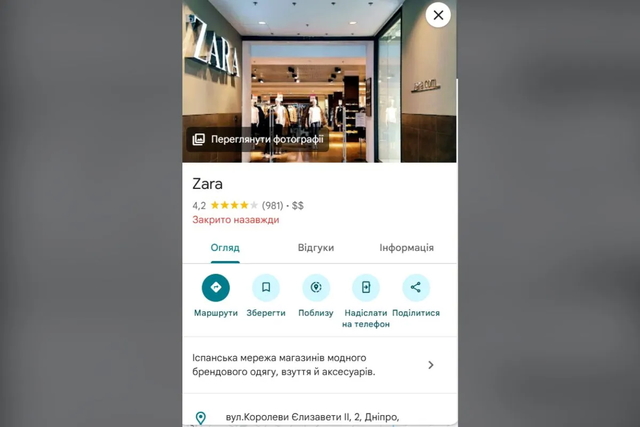Get directions with Маршрути

pyautogui.click(x=216, y=288)
